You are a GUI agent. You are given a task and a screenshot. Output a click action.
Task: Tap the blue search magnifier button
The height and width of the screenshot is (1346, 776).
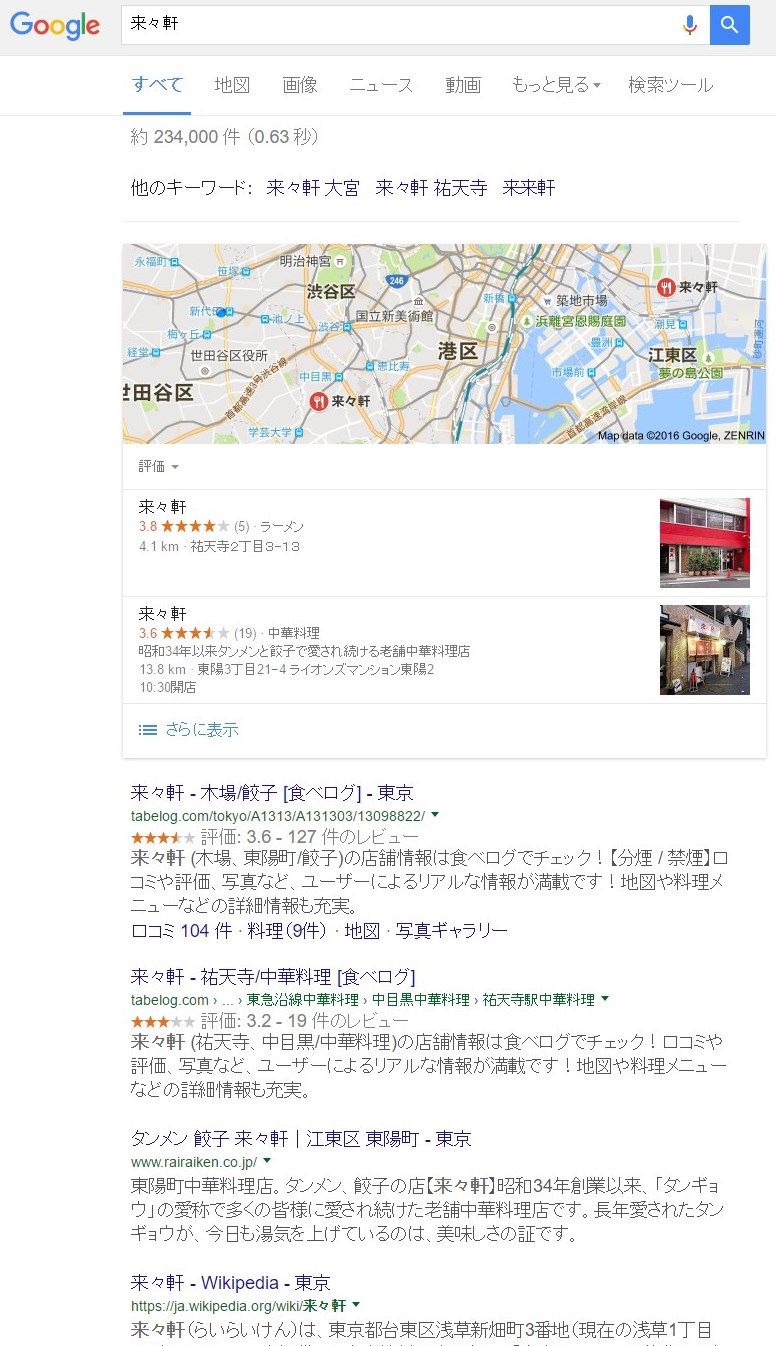point(729,25)
